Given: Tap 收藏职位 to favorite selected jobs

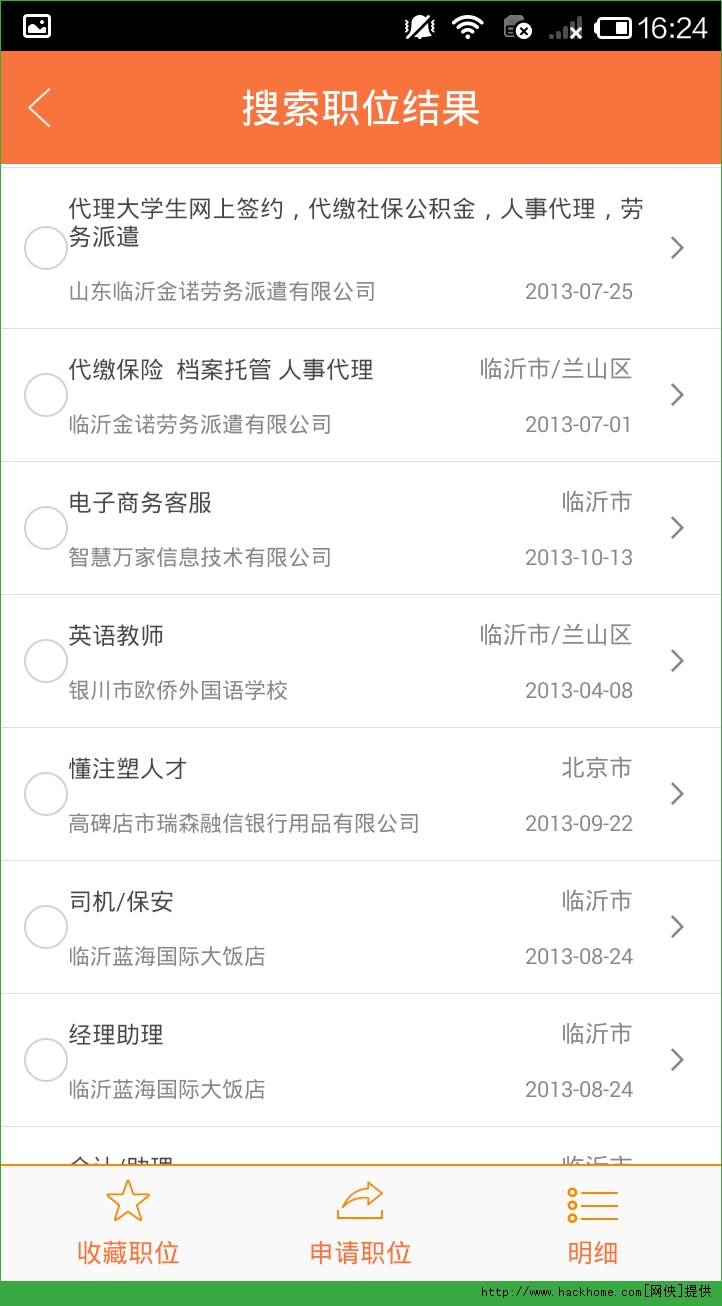Looking at the screenshot, I should coord(128,1222).
